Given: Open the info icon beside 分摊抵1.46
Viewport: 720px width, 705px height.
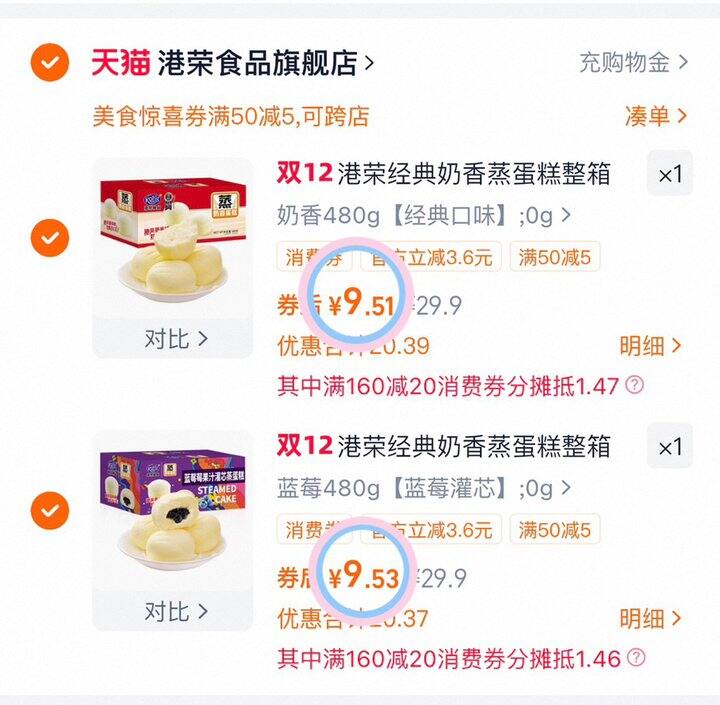Looking at the screenshot, I should click(635, 658).
